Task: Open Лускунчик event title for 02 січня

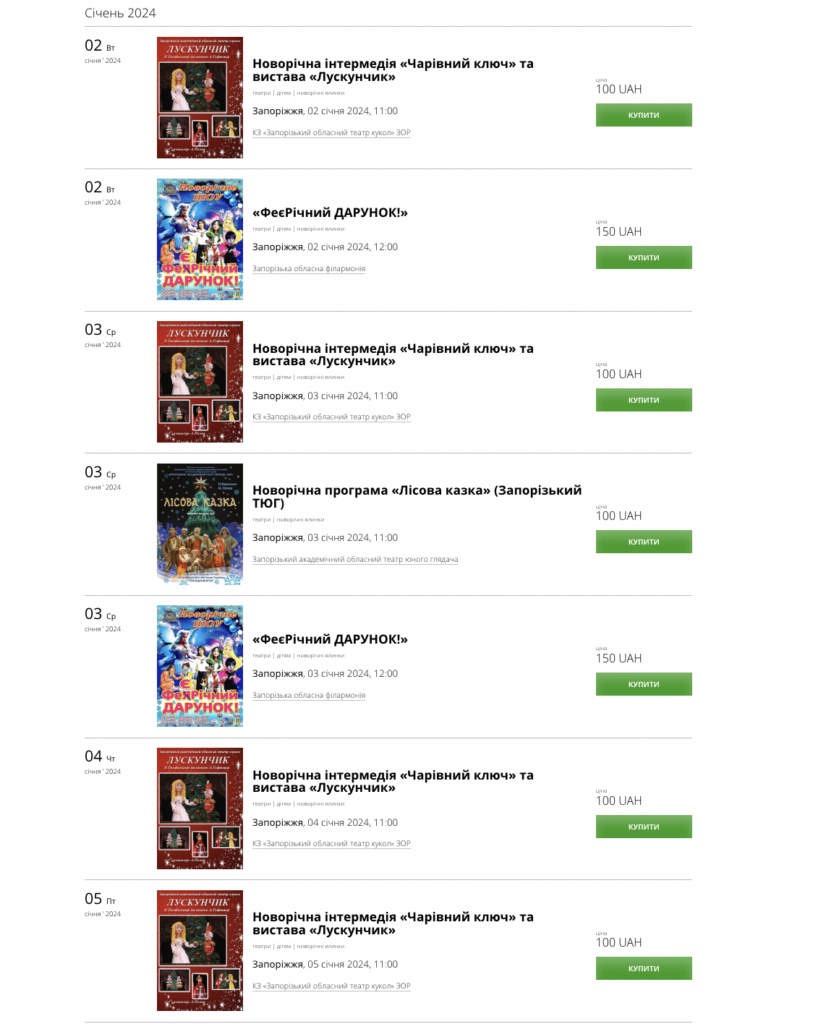Action: tap(392, 70)
